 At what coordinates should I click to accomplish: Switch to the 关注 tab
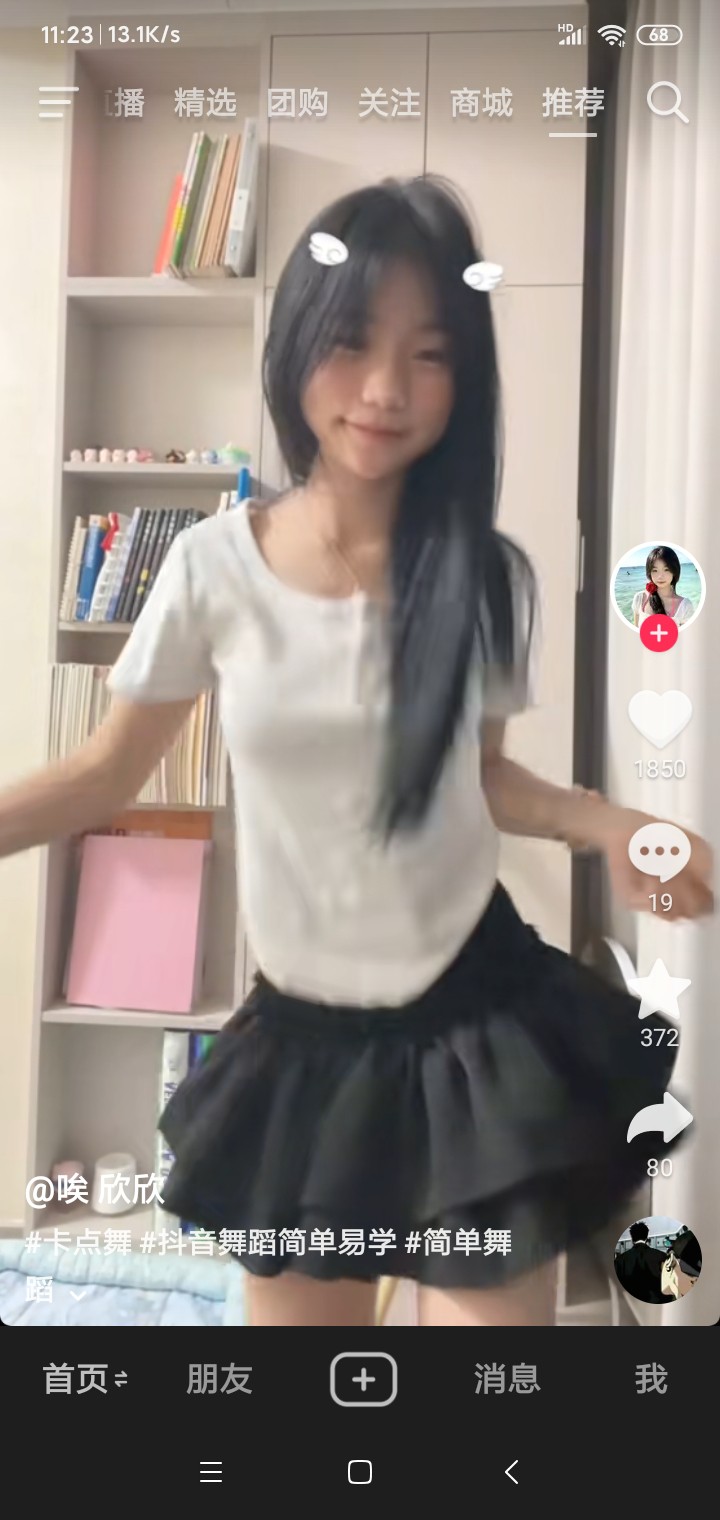[389, 103]
